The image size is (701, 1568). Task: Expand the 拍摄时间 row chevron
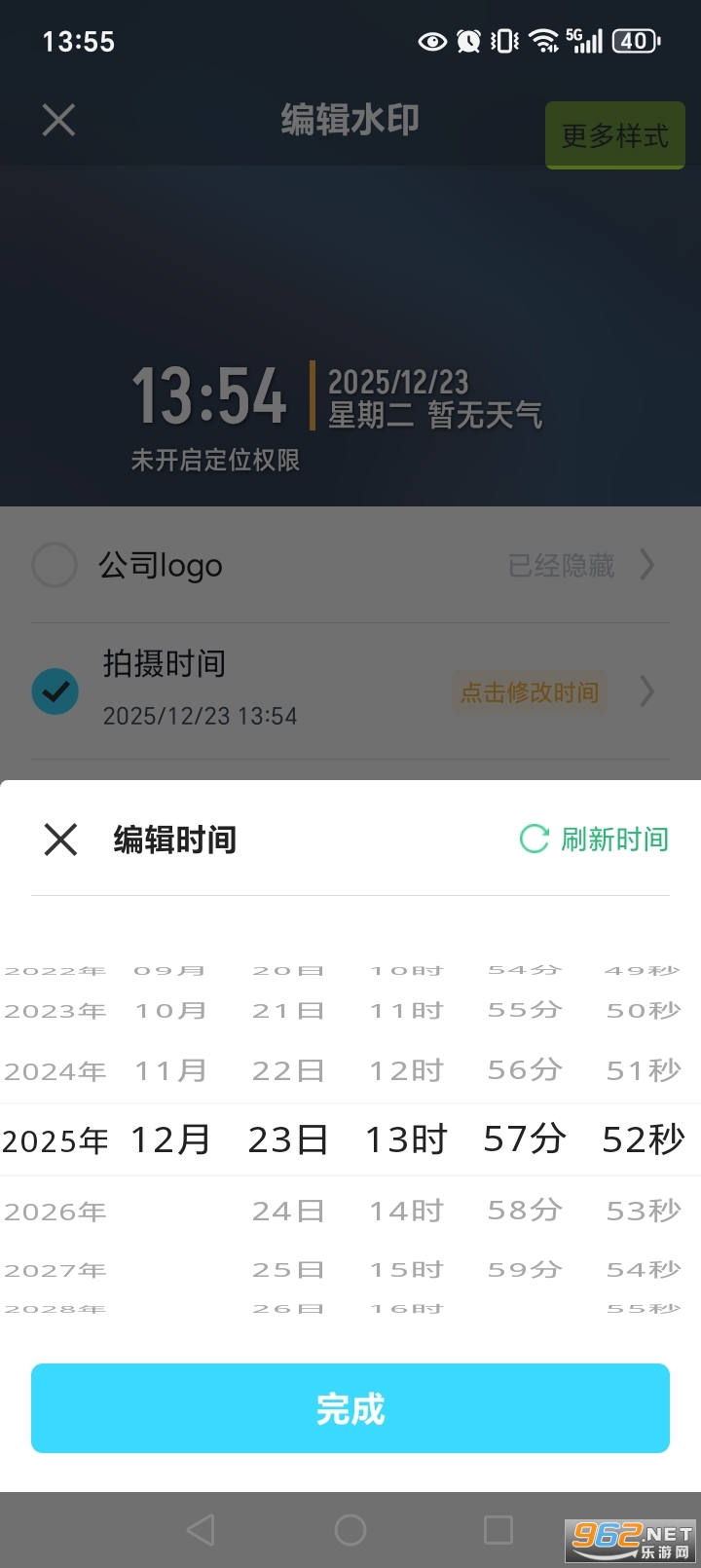point(646,691)
